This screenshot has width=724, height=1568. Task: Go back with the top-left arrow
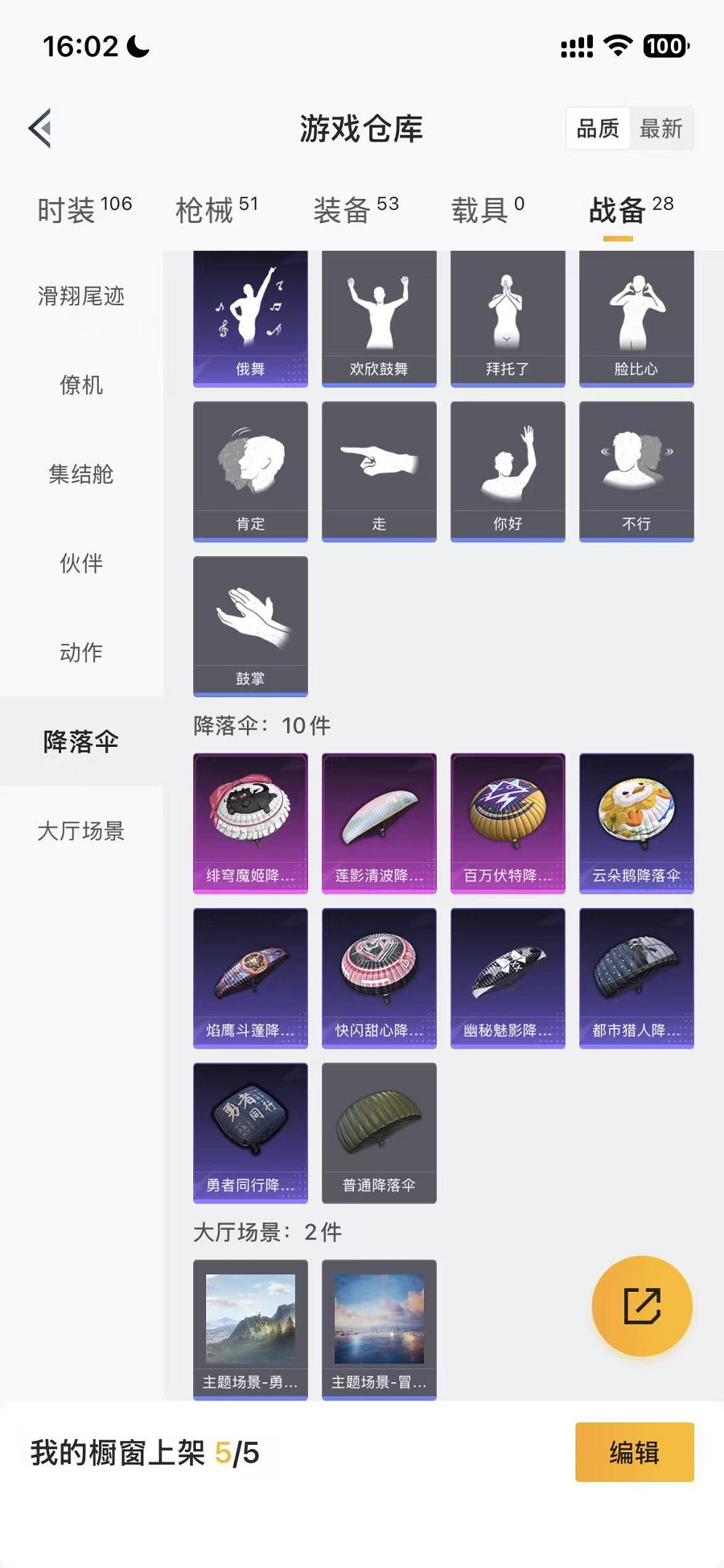point(41,128)
